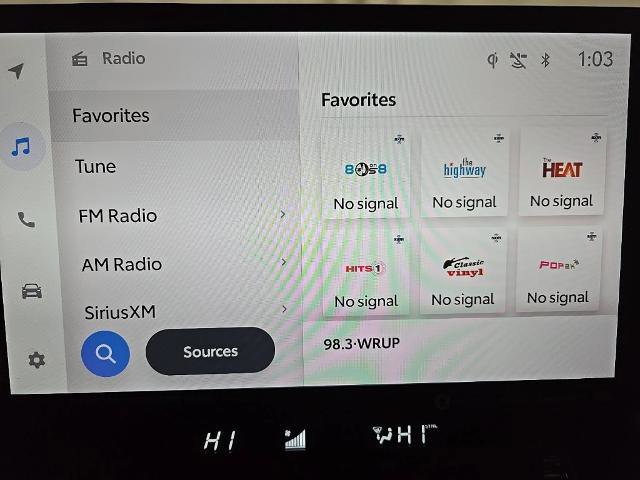Open the navigation arrow in the sidebar
The height and width of the screenshot is (480, 640).
[16, 70]
